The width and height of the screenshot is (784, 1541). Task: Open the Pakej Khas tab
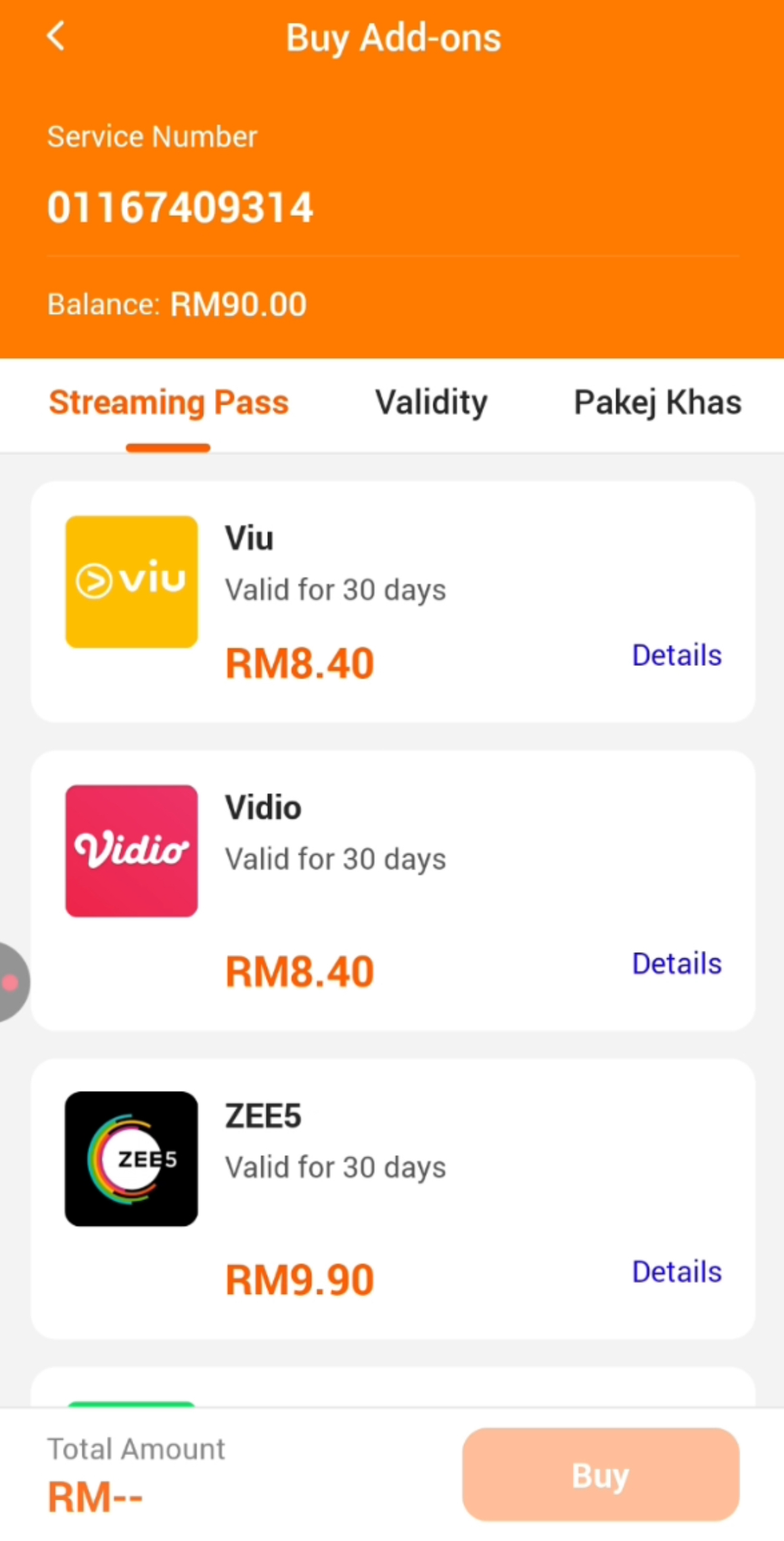click(658, 403)
